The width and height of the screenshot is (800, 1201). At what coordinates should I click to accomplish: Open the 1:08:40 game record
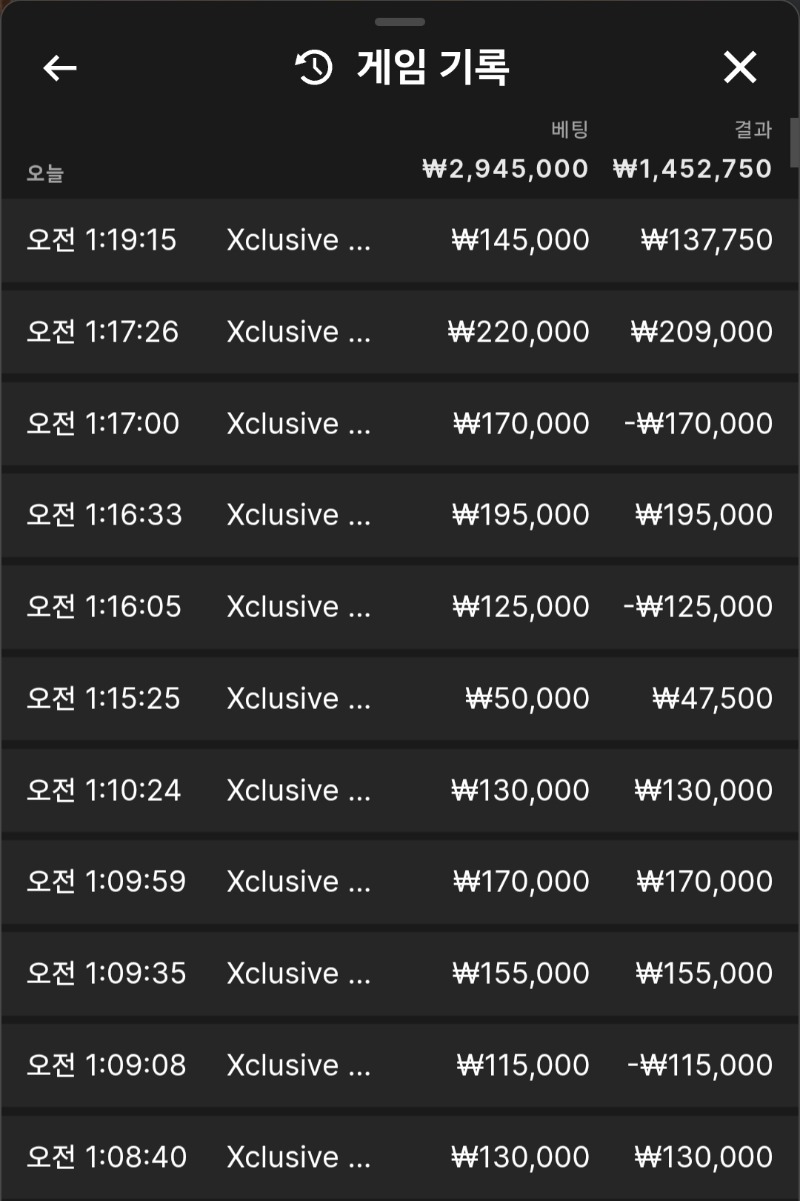coord(400,1157)
